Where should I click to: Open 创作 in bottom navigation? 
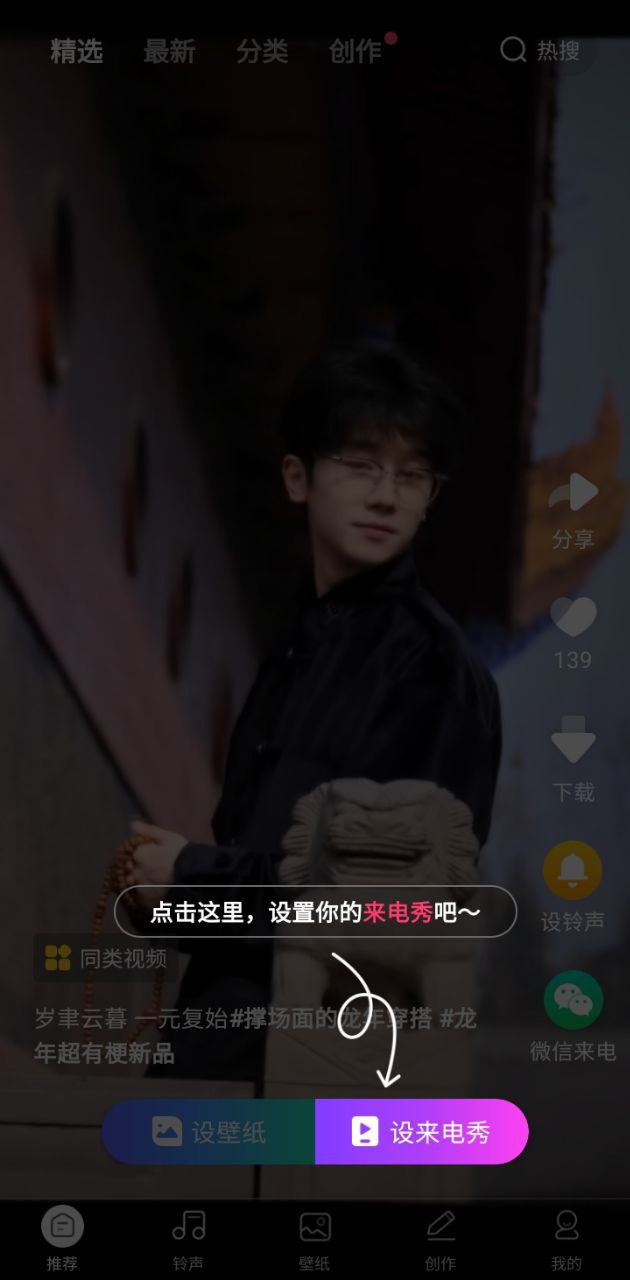coord(440,1239)
